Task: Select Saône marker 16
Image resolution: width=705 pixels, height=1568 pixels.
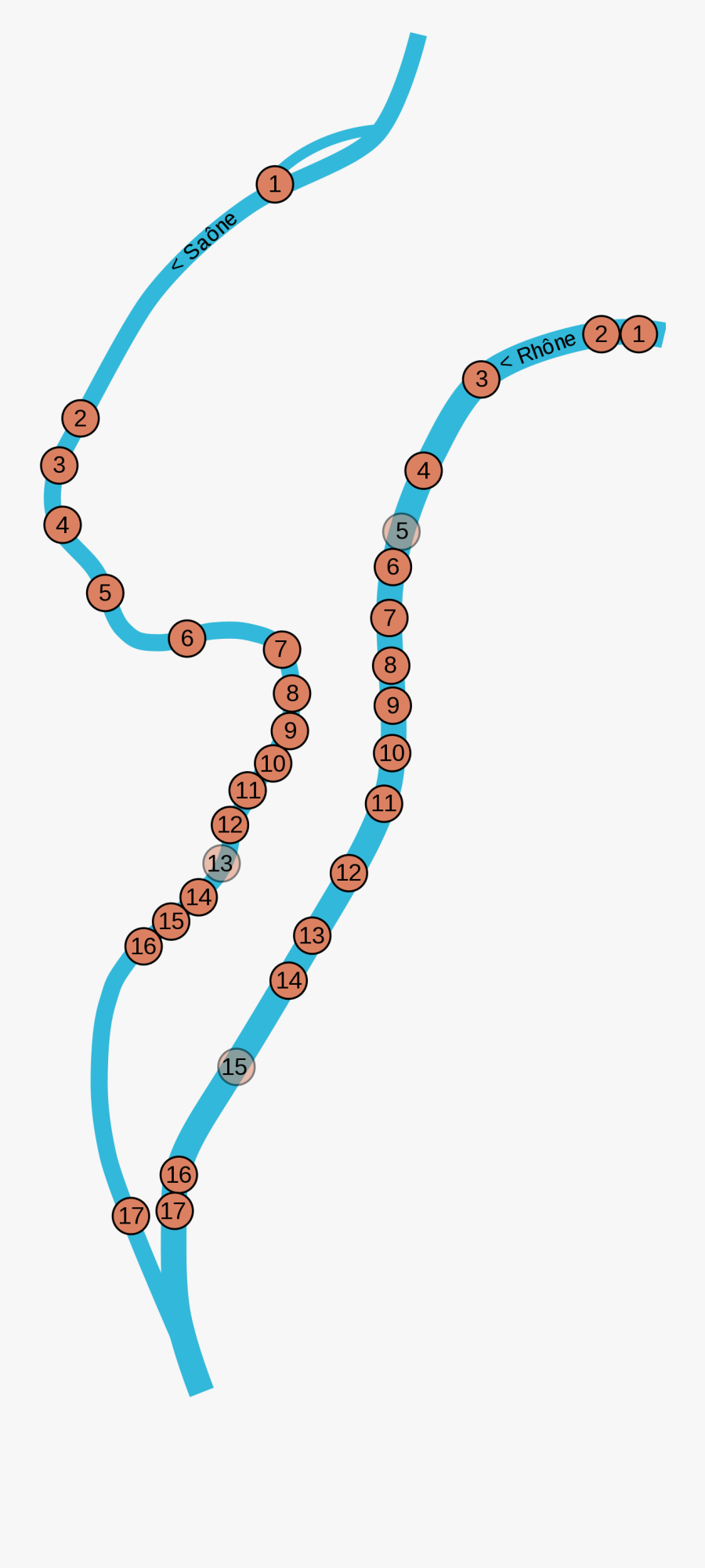Action: point(143,946)
